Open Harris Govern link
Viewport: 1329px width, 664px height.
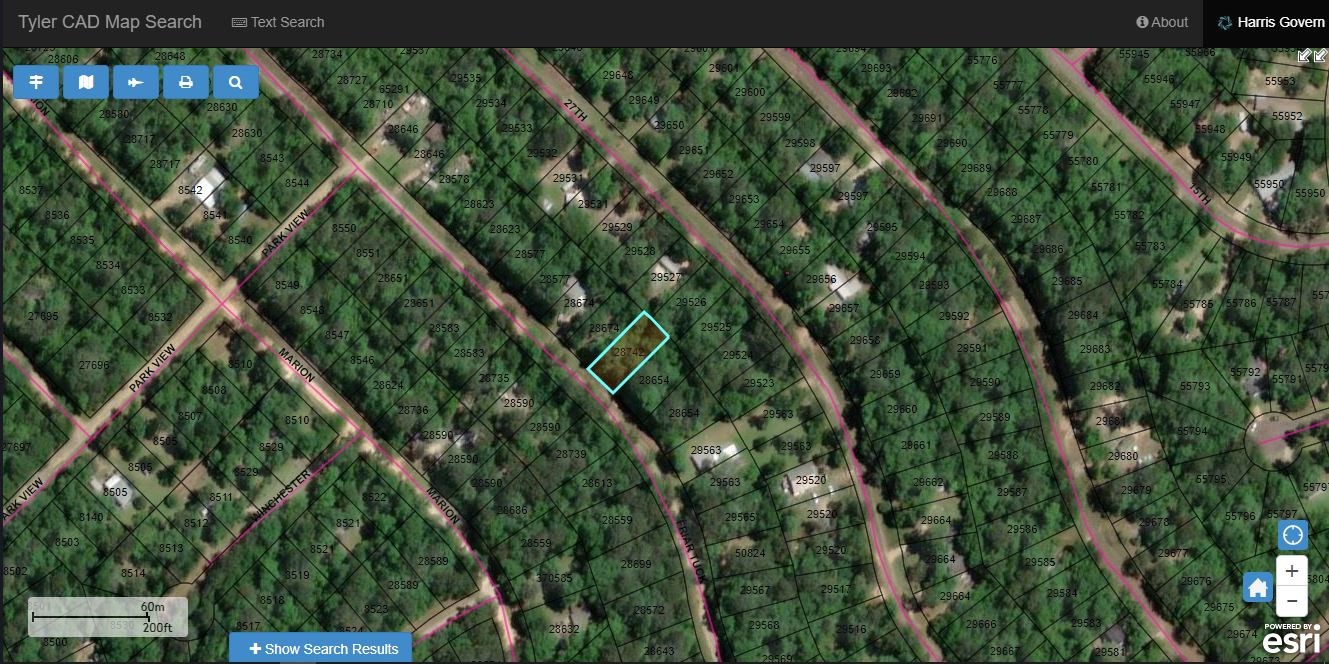coord(1270,22)
